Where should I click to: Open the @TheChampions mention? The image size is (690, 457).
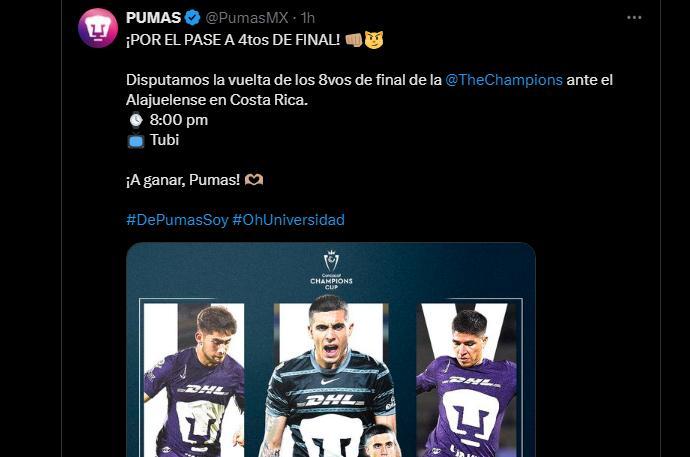pos(504,79)
